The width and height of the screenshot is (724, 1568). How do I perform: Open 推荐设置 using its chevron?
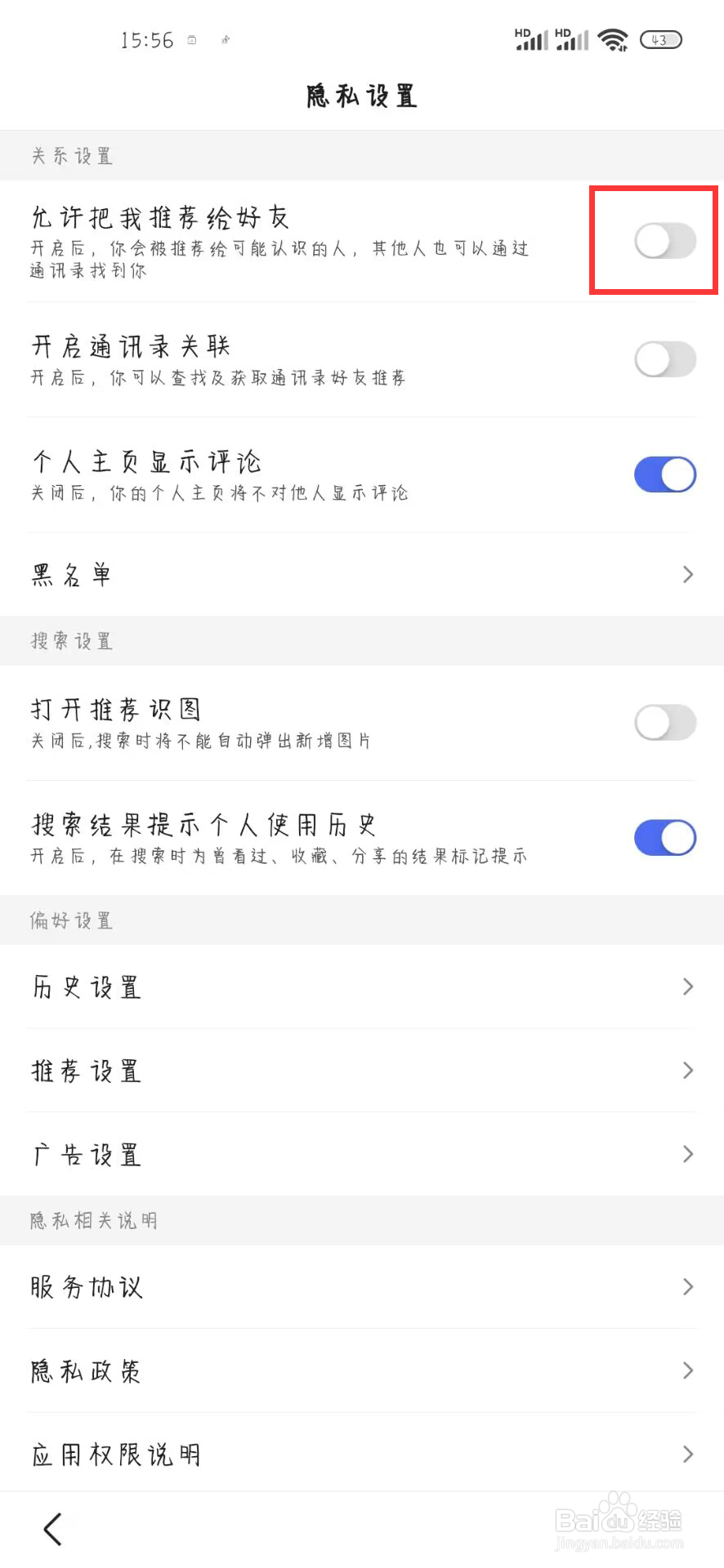click(686, 1070)
